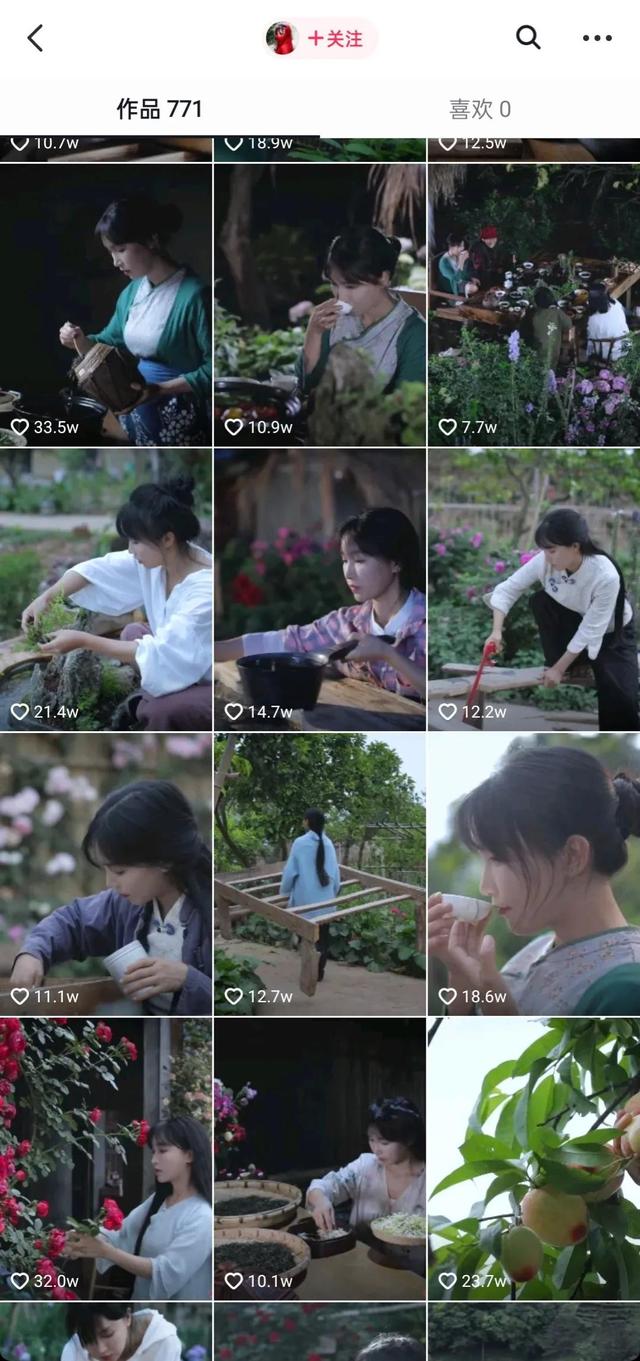Image resolution: width=640 pixels, height=1361 pixels.
Task: Follow this creator via +关注 button
Action: tap(334, 39)
